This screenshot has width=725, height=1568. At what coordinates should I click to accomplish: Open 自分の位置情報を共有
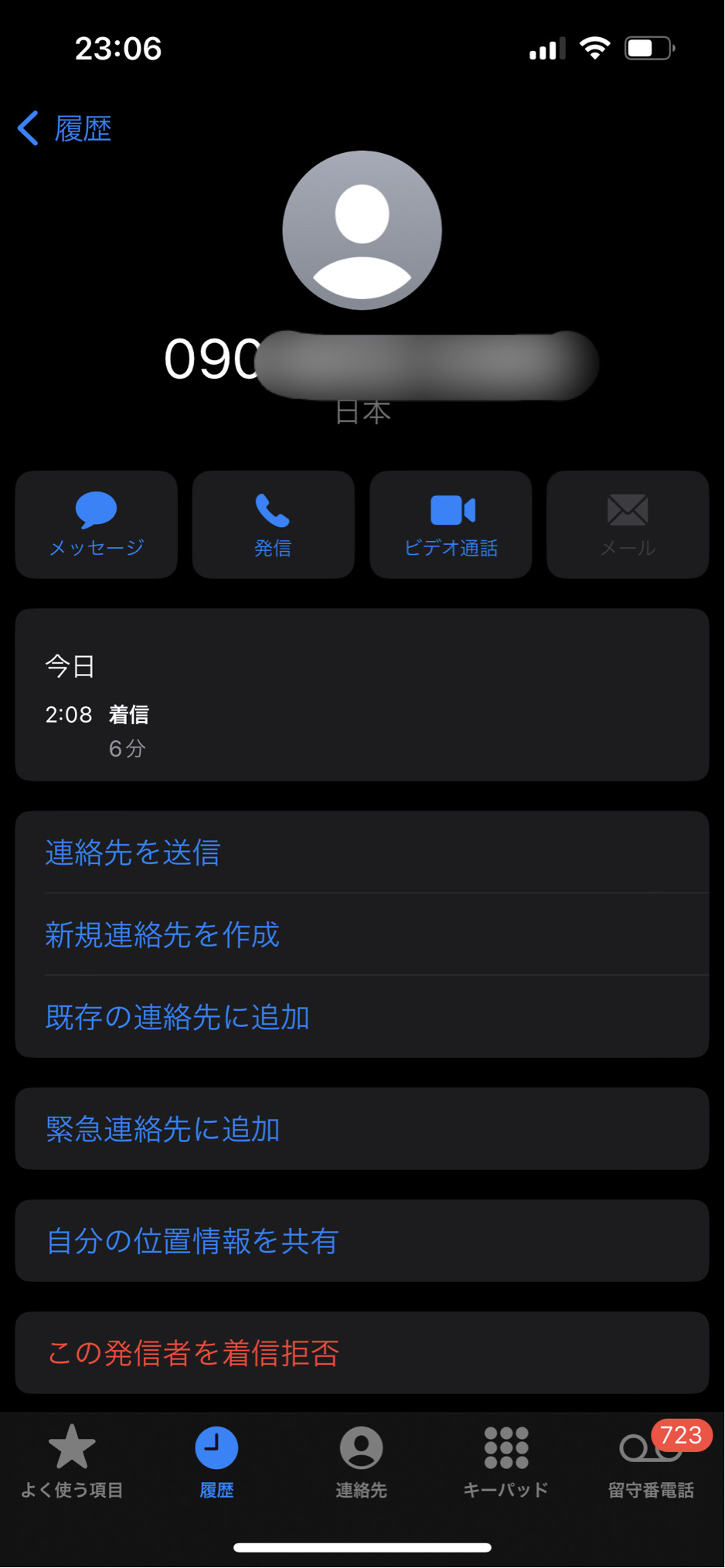[x=192, y=1241]
